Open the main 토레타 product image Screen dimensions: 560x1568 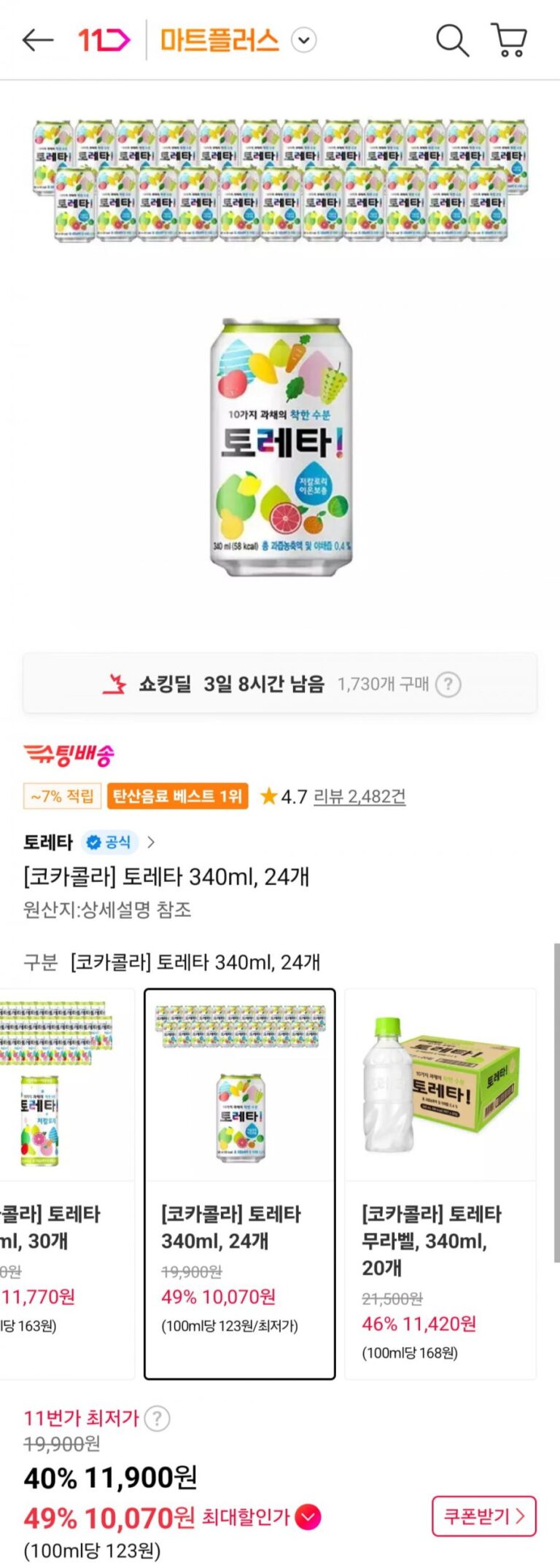pyautogui.click(x=281, y=445)
